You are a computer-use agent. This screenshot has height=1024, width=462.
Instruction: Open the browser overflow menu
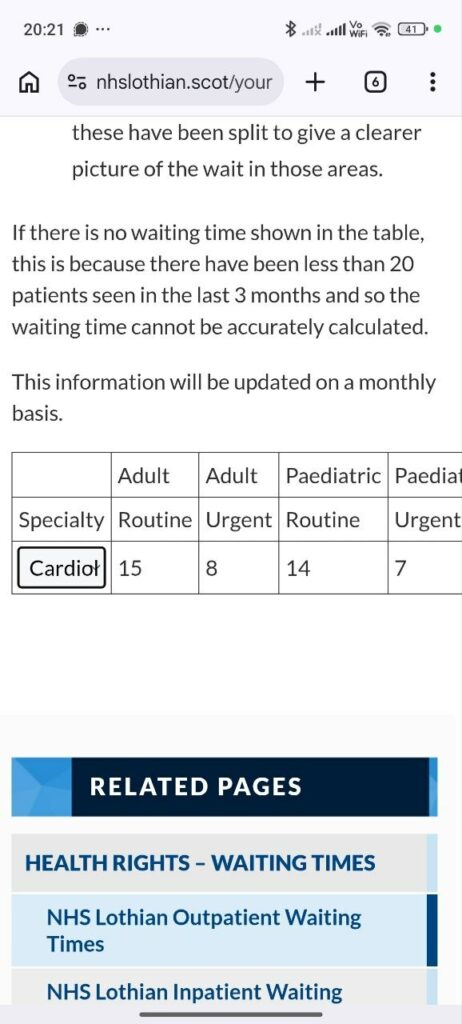coord(432,83)
